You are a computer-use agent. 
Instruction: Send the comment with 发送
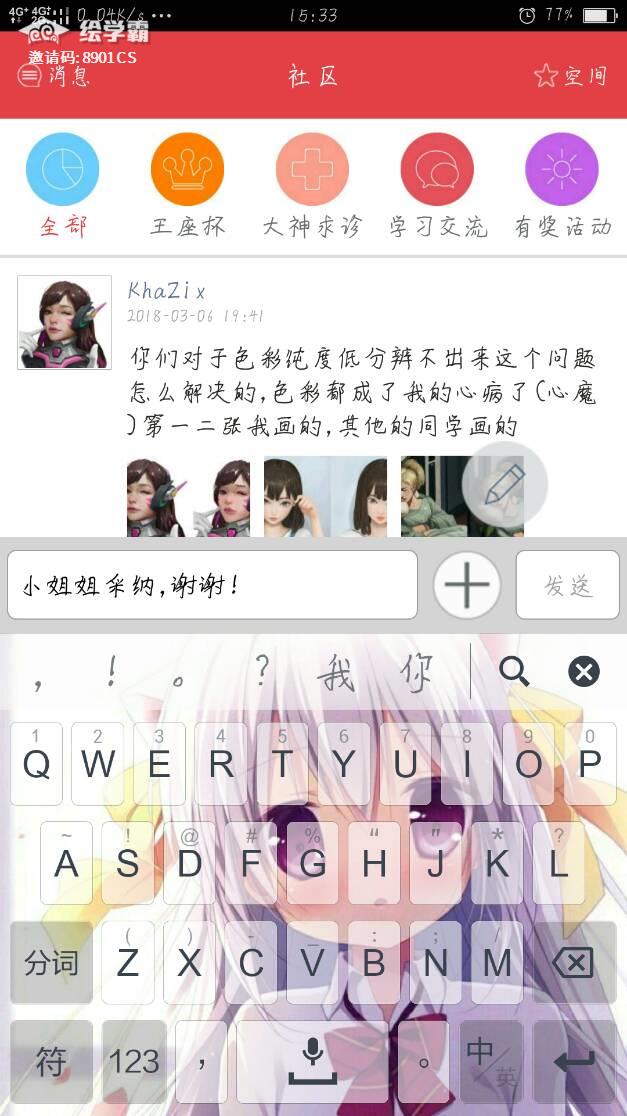568,585
